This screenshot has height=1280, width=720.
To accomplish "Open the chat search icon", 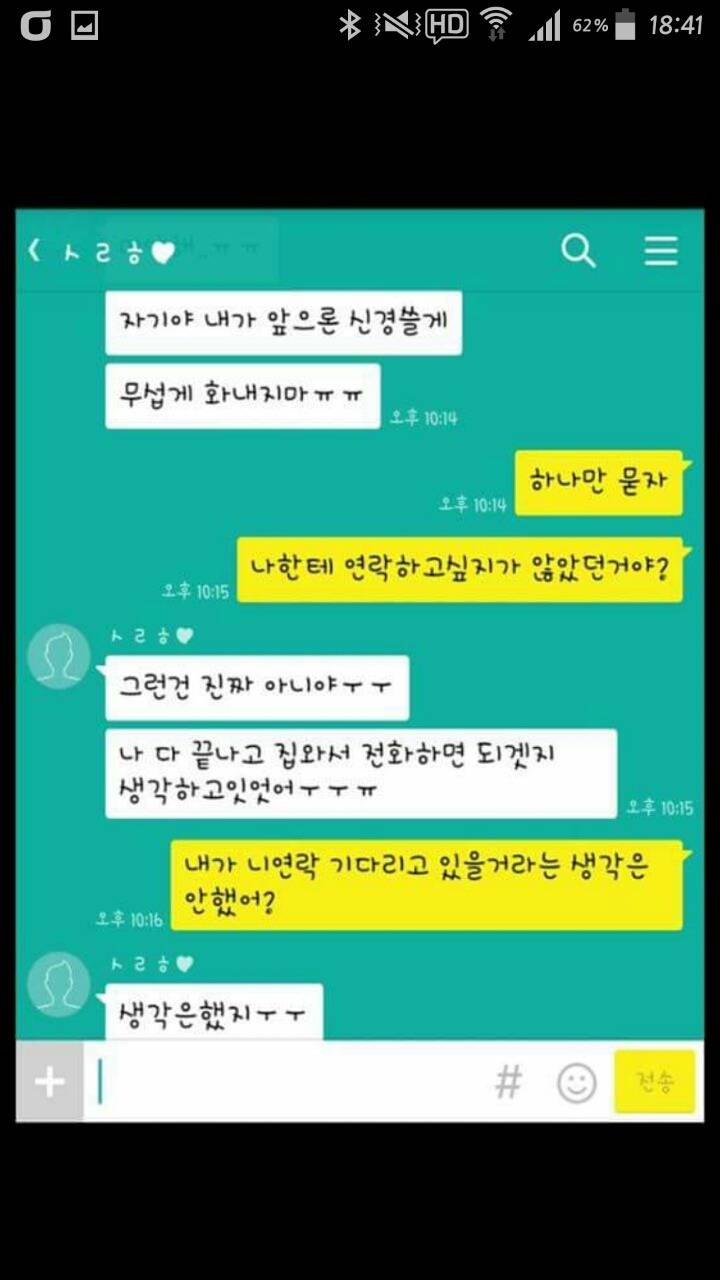I will pyautogui.click(x=577, y=253).
